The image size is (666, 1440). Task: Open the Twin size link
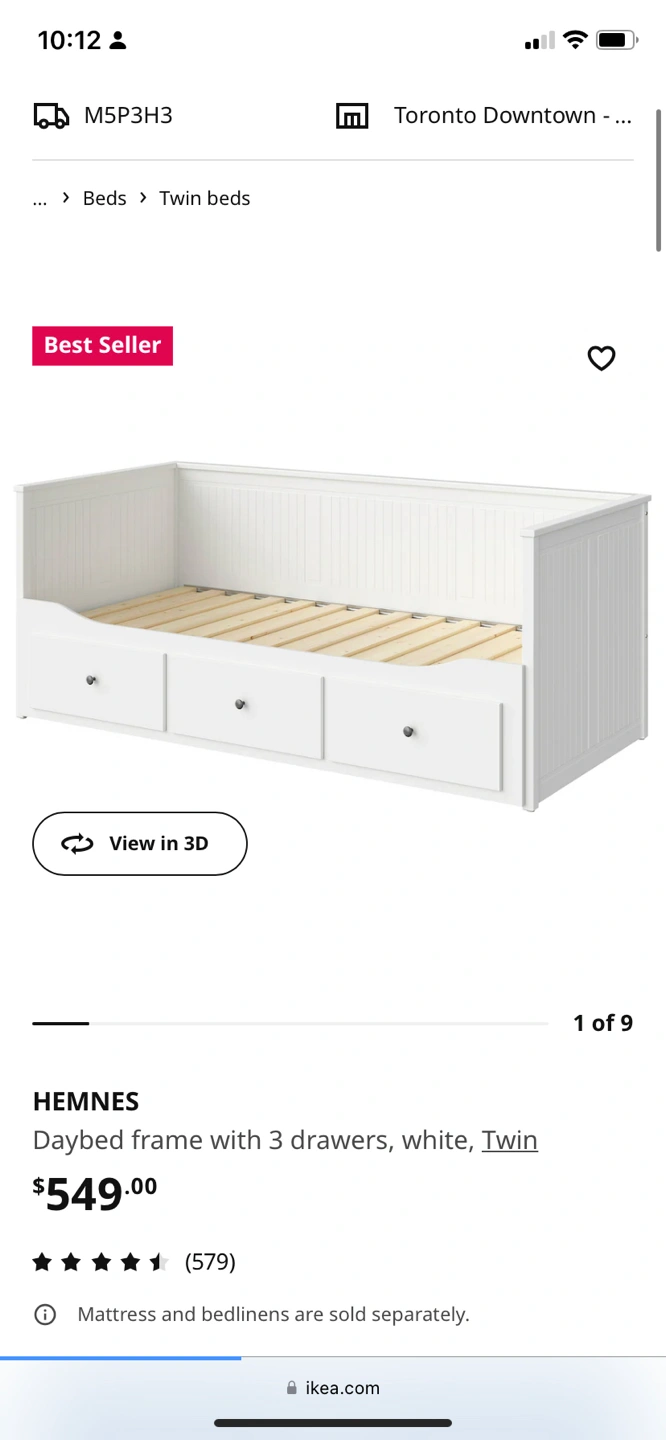click(x=510, y=1140)
